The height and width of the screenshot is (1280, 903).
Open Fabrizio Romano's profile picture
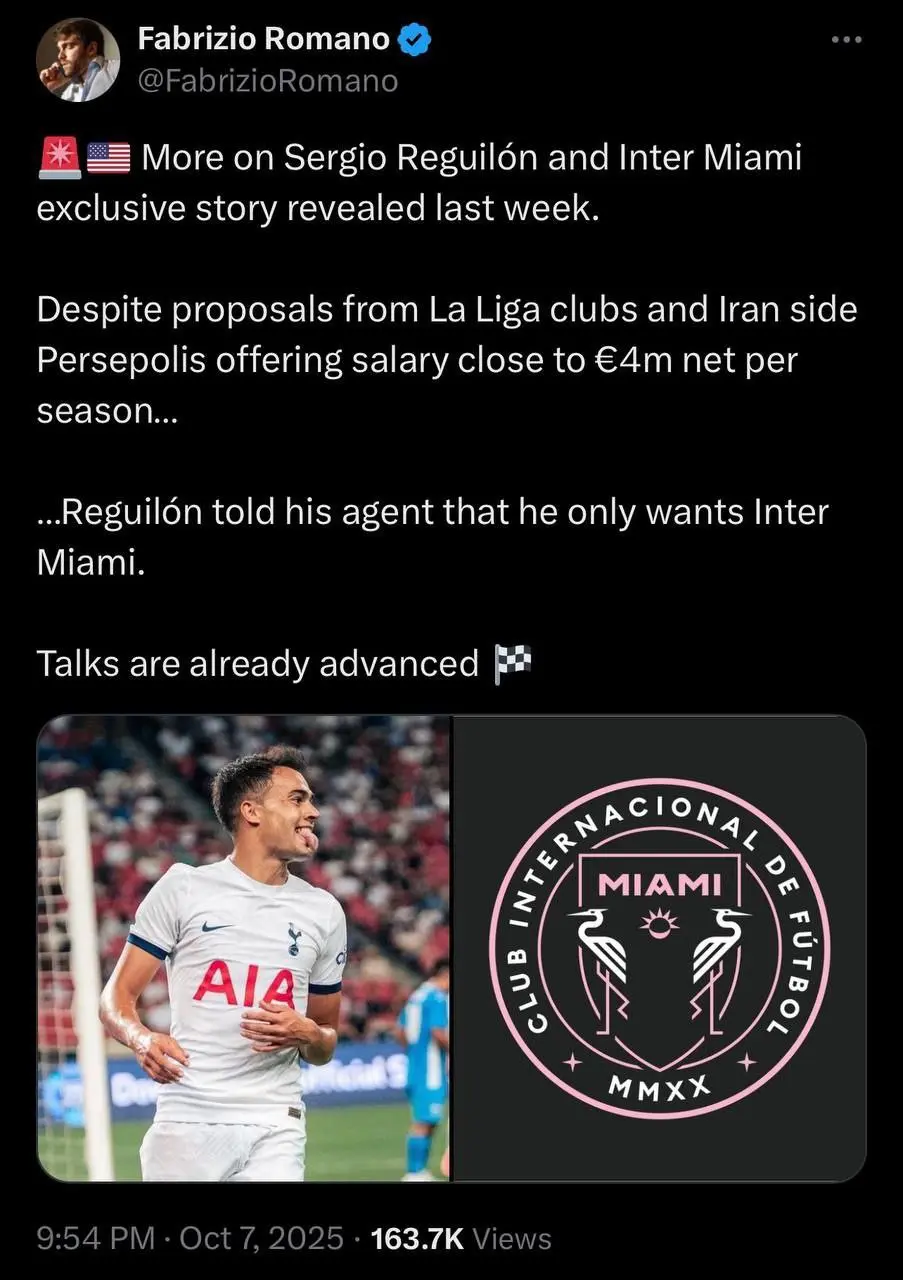click(x=78, y=60)
